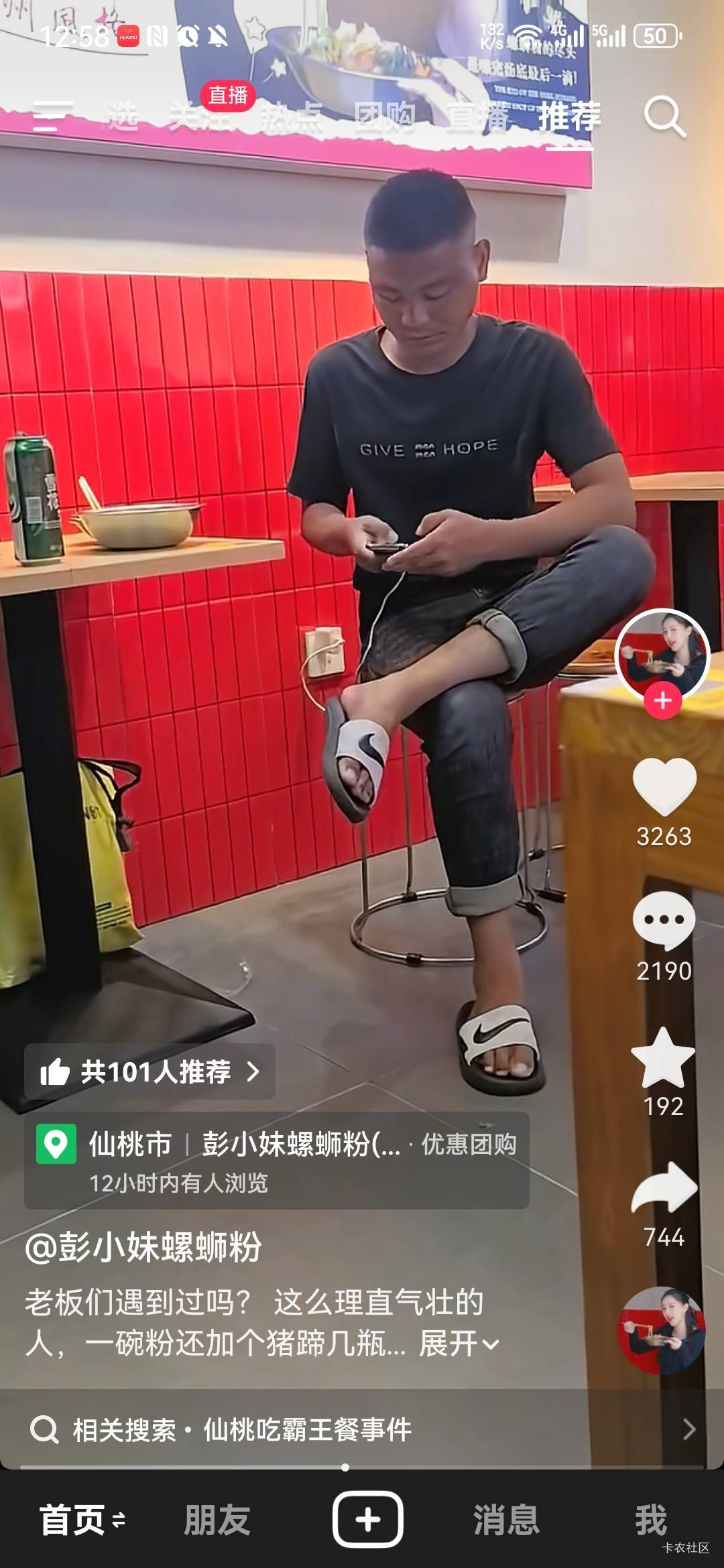Image resolution: width=724 pixels, height=1568 pixels.
Task: Favorite this video with the star
Action: tap(663, 1057)
